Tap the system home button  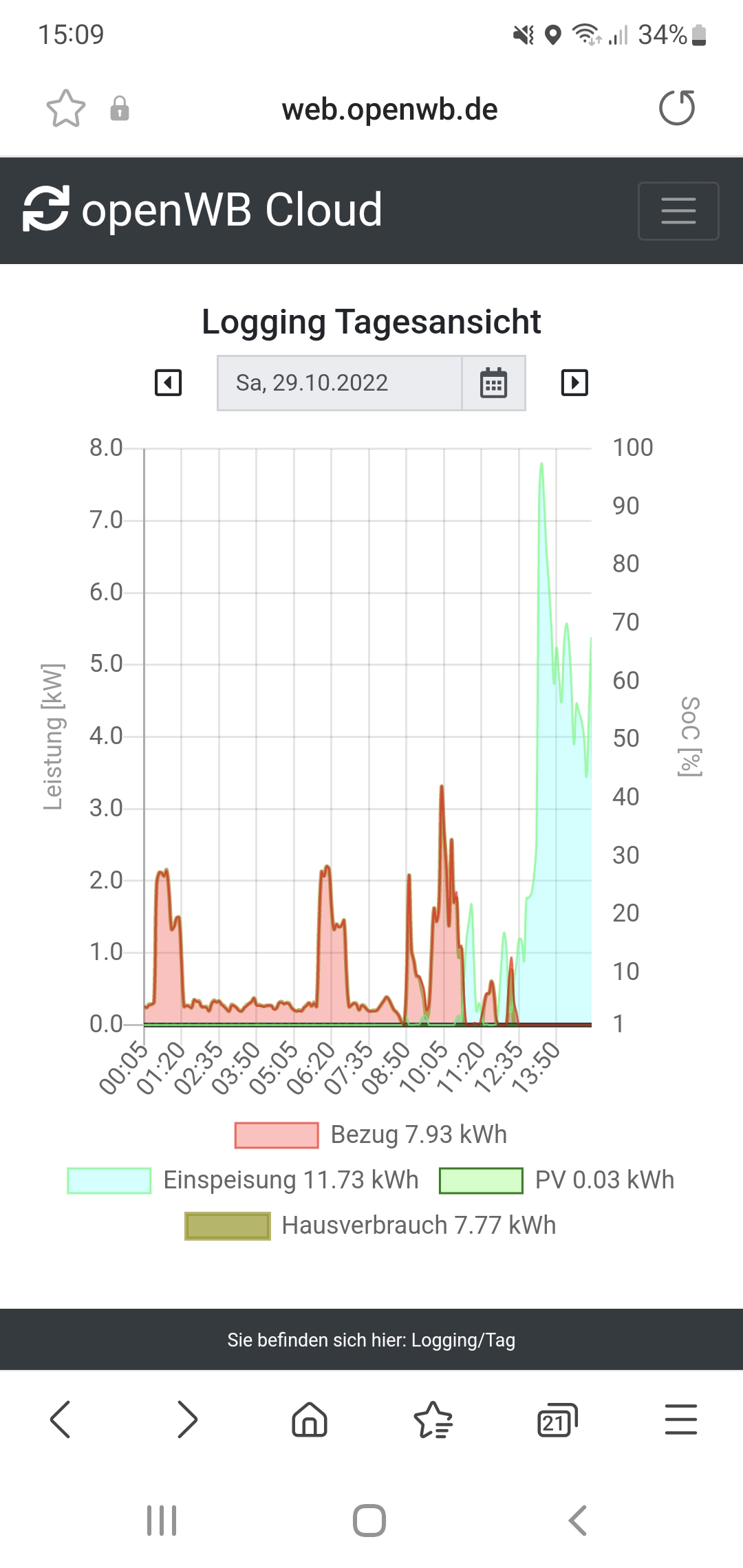click(369, 1520)
